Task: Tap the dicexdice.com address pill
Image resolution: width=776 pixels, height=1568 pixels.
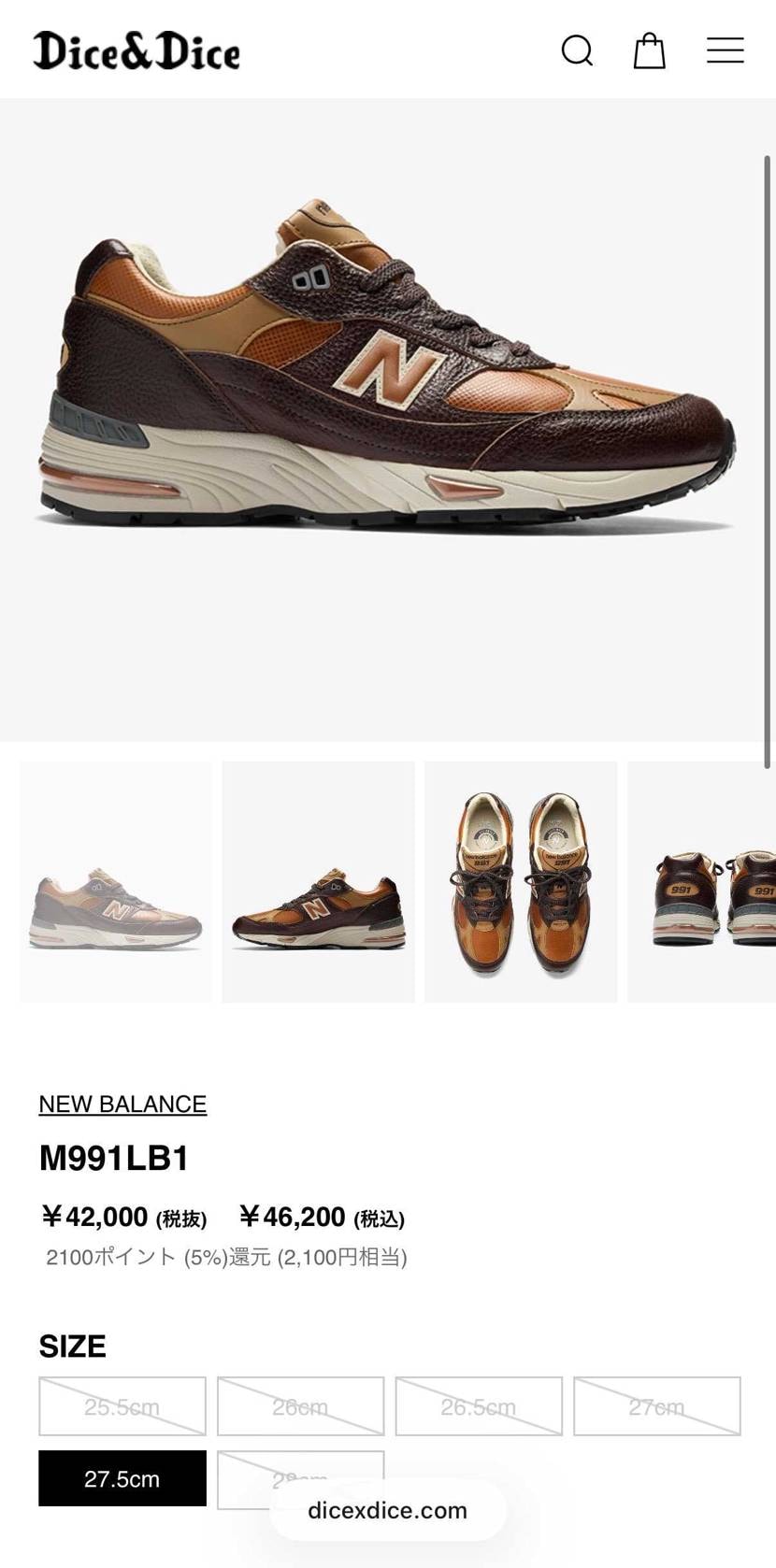Action: tap(387, 1510)
